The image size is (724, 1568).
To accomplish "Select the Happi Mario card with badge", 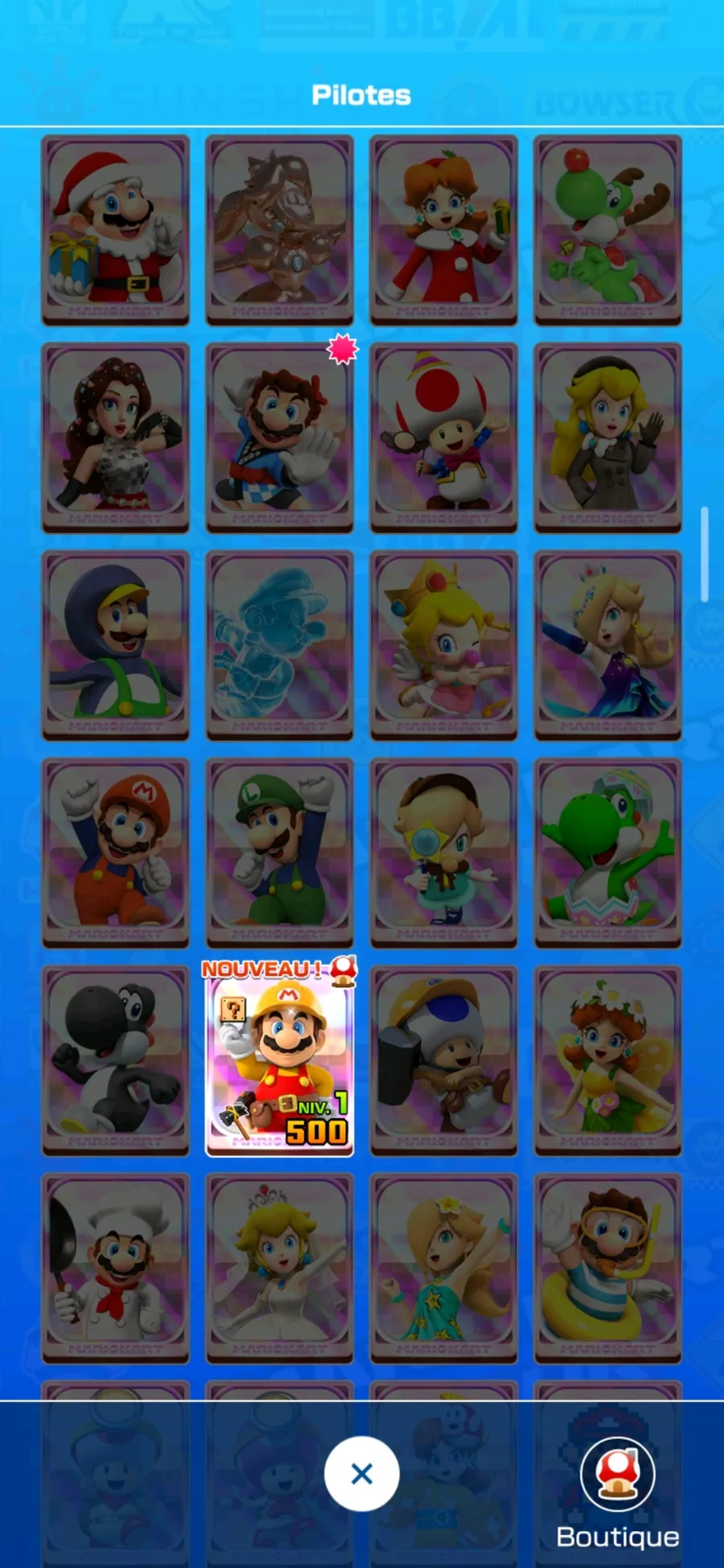I will [x=279, y=438].
